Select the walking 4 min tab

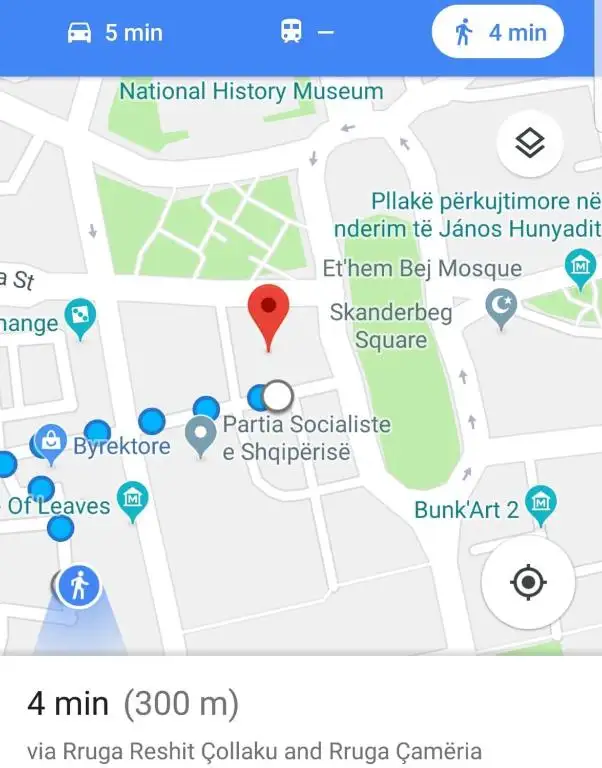[498, 32]
